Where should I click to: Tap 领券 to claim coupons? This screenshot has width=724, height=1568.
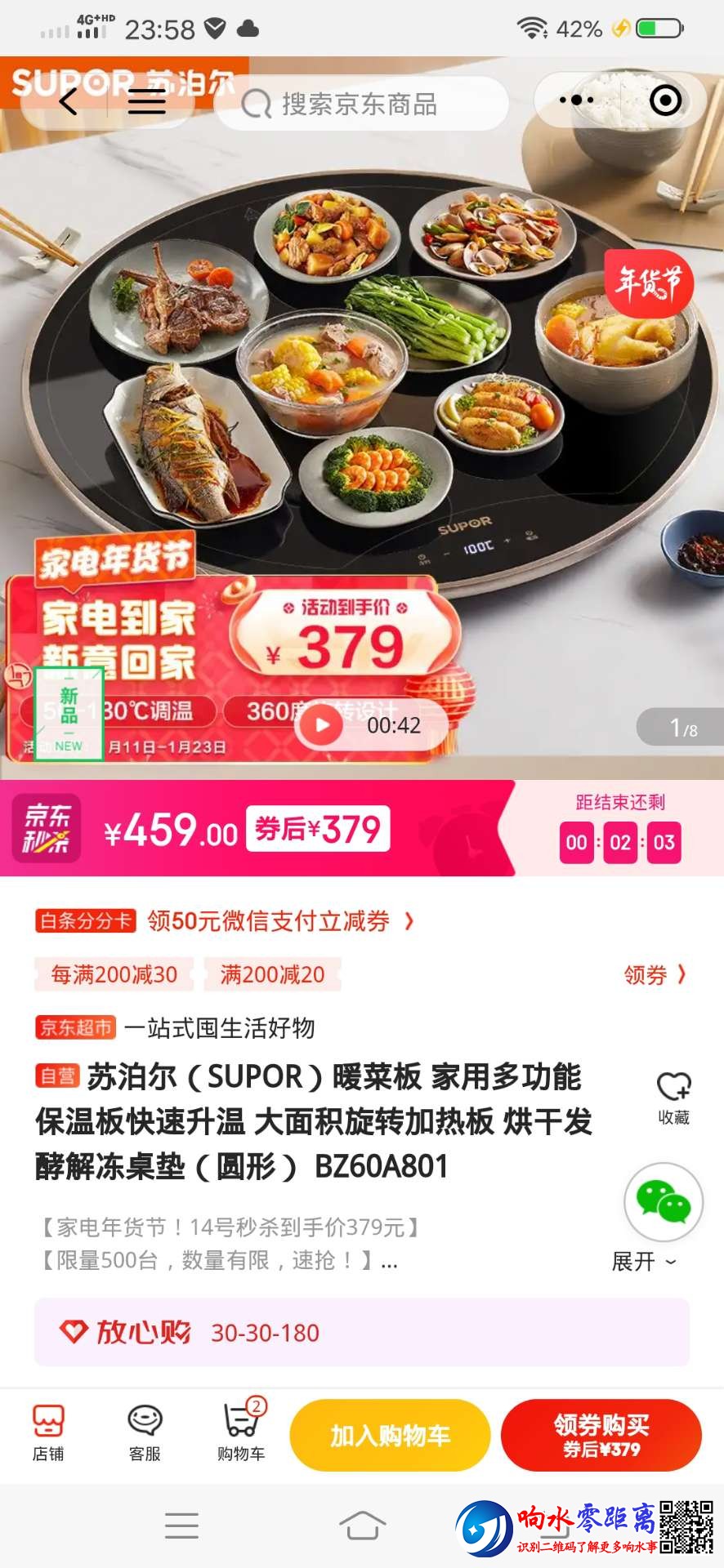[x=655, y=974]
